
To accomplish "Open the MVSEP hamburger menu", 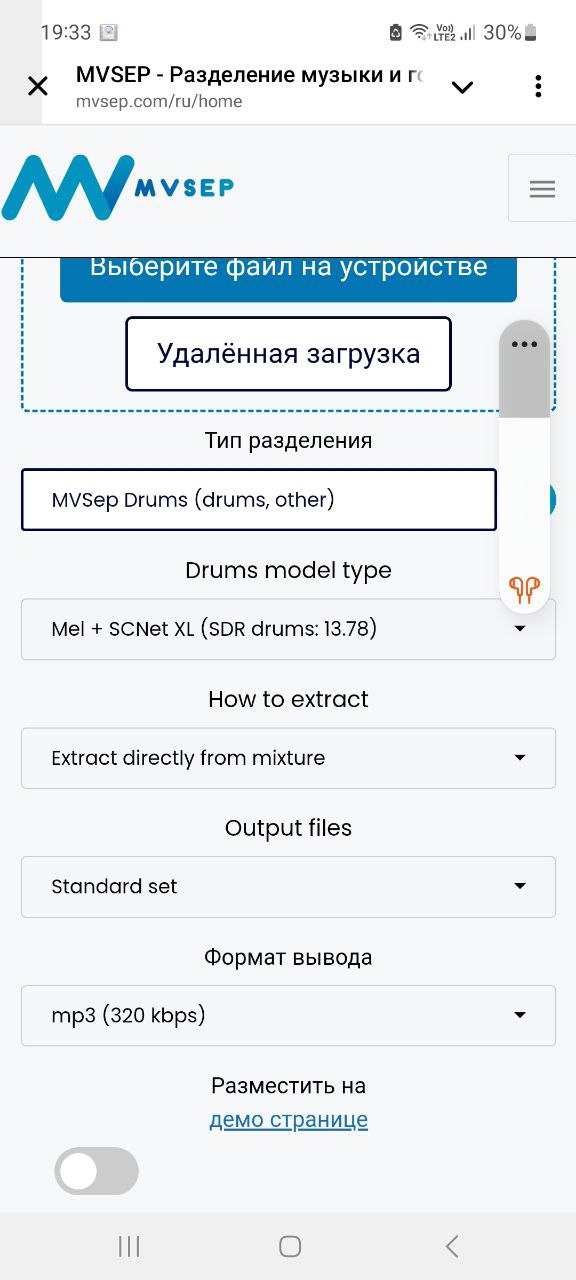I will (542, 188).
